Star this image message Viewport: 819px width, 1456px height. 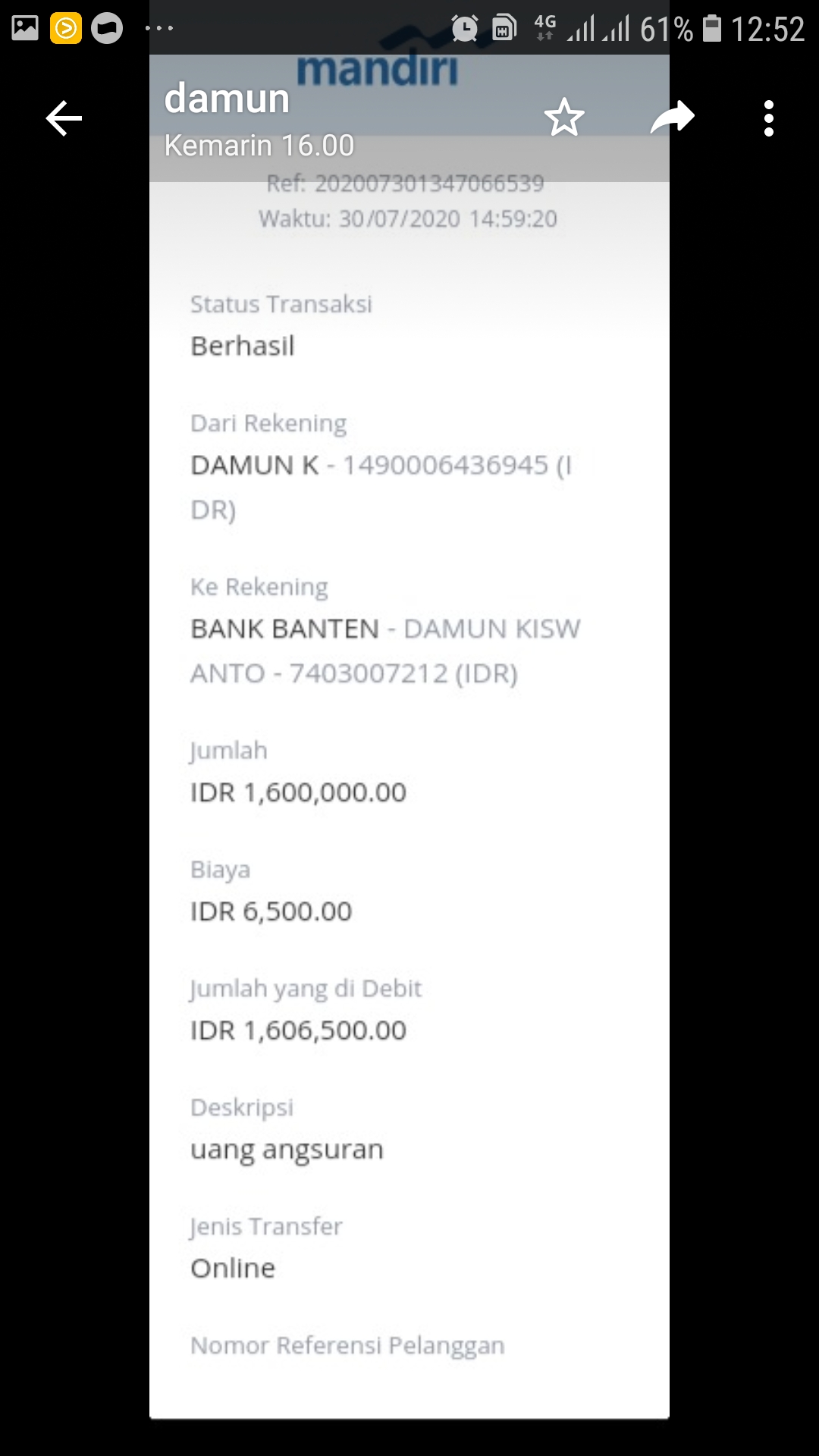[564, 118]
